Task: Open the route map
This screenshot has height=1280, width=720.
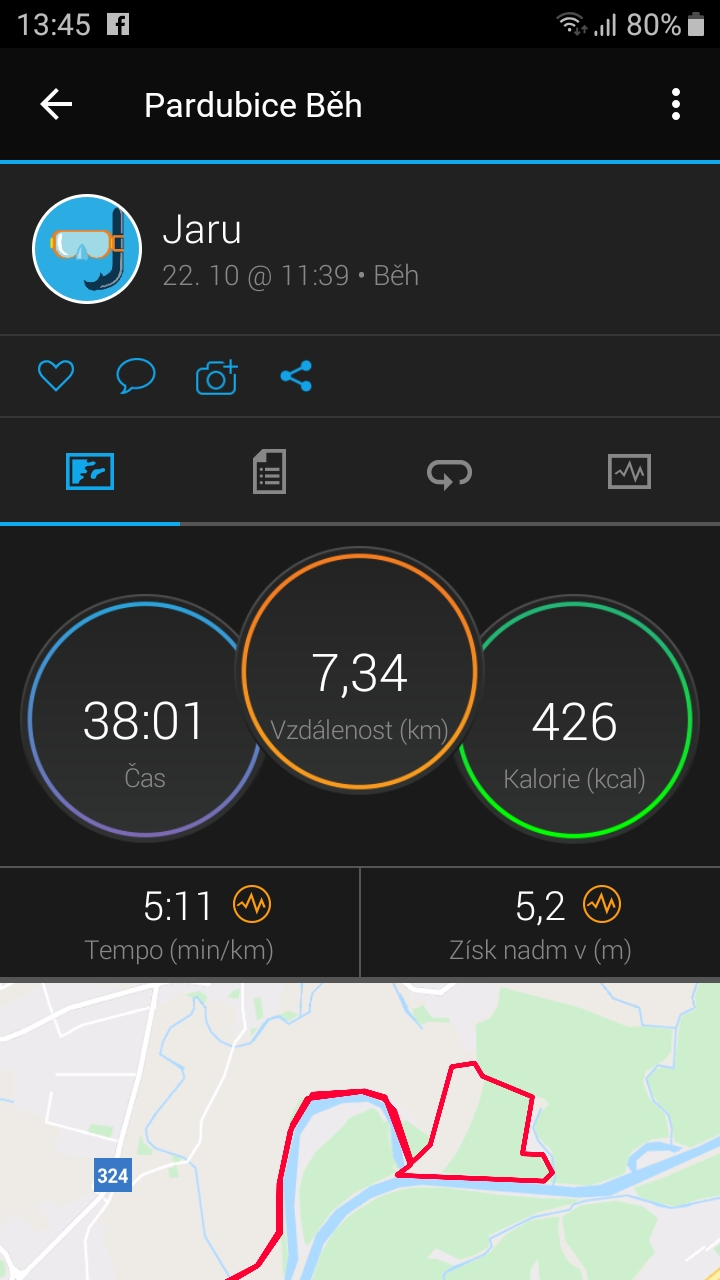Action: [360, 1131]
